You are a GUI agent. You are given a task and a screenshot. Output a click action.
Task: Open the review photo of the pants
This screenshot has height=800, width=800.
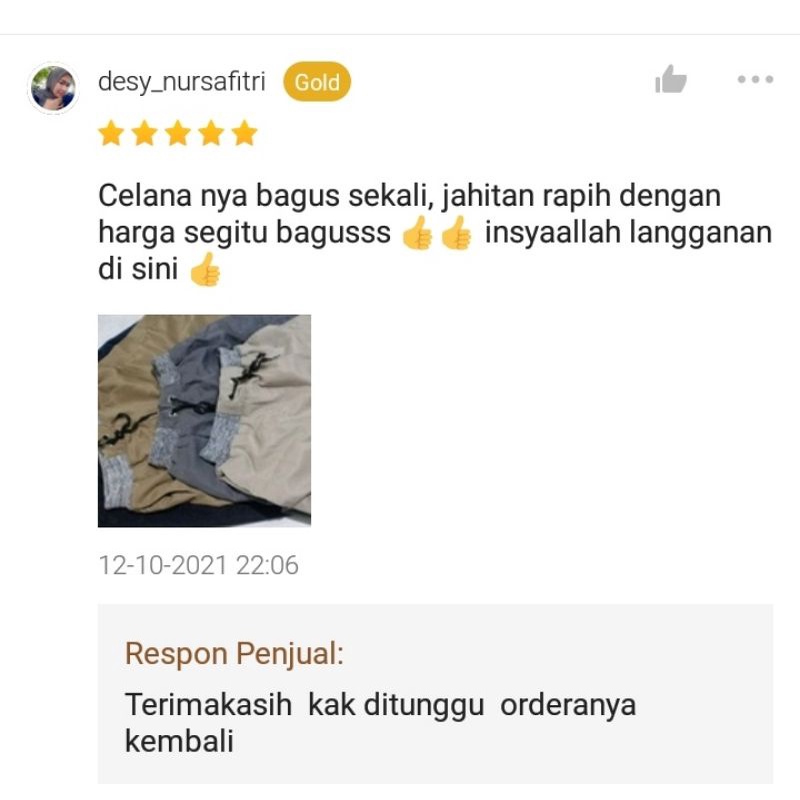click(x=204, y=421)
